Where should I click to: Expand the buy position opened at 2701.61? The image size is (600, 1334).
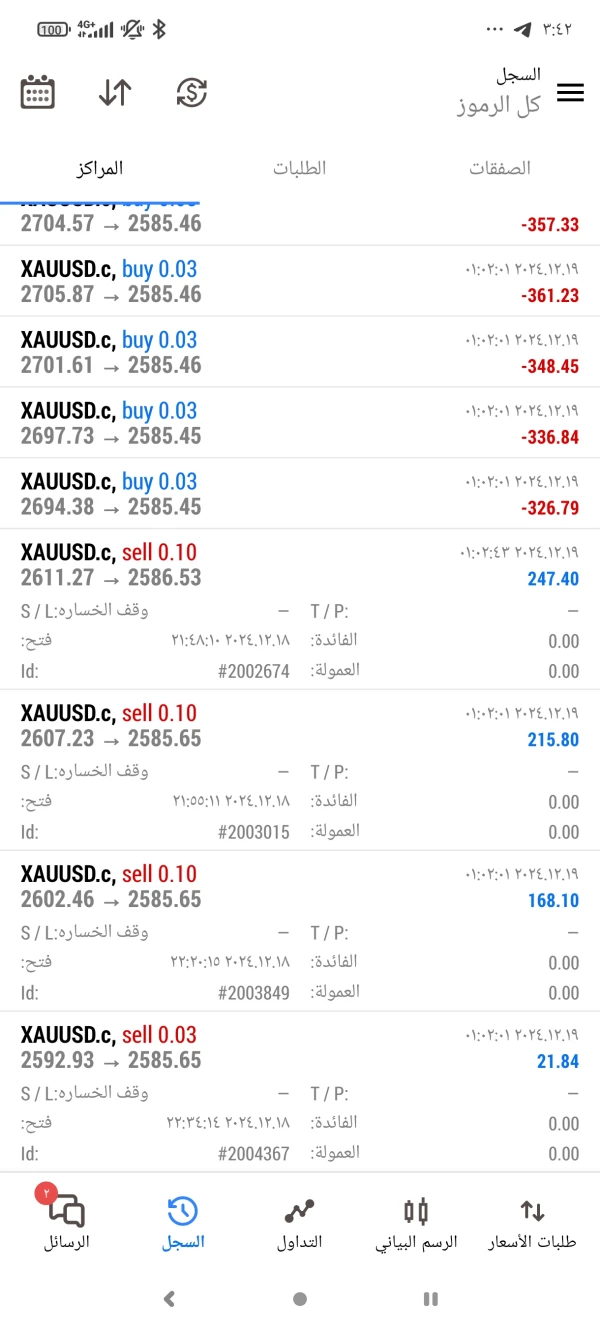pyautogui.click(x=300, y=352)
